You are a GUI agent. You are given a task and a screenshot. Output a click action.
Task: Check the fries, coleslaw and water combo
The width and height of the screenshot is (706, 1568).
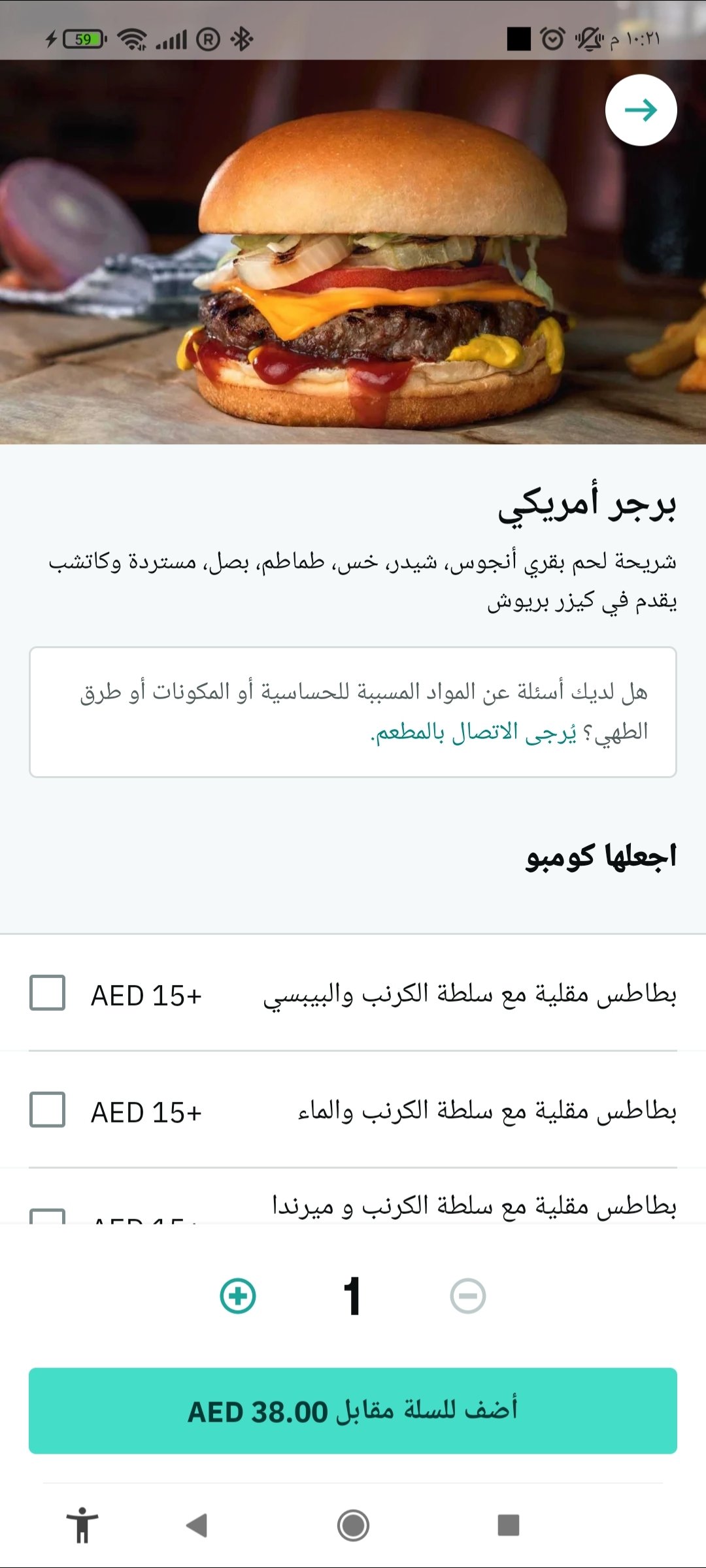click(x=48, y=1109)
